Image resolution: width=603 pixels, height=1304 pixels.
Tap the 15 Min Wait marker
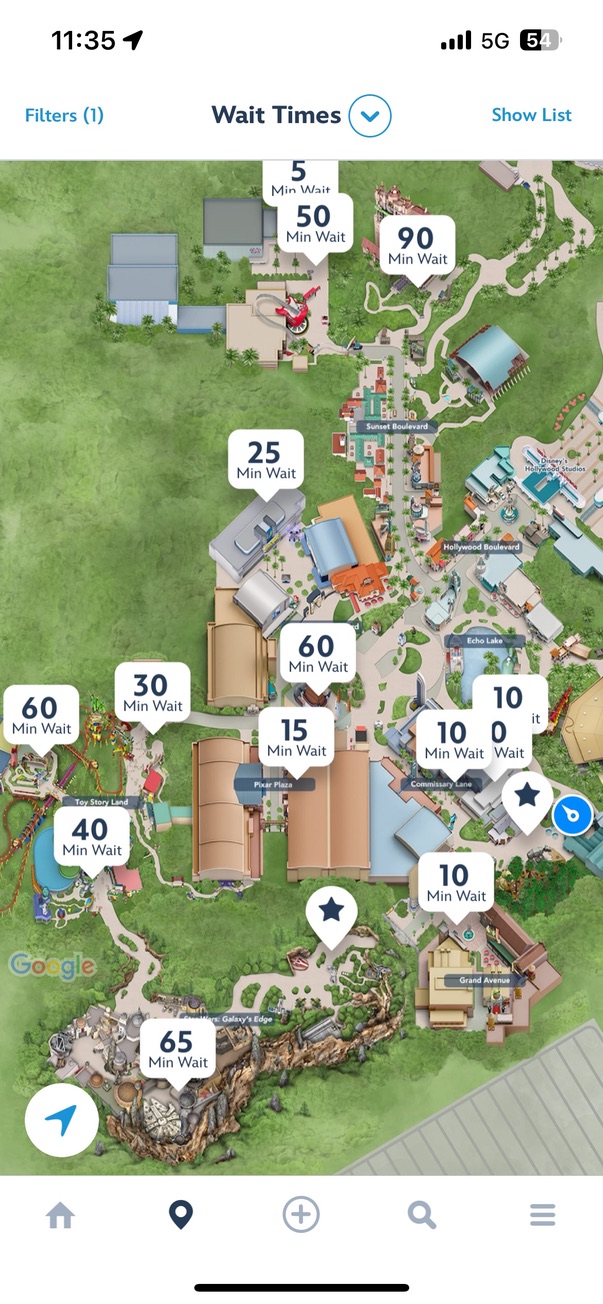pos(295,738)
